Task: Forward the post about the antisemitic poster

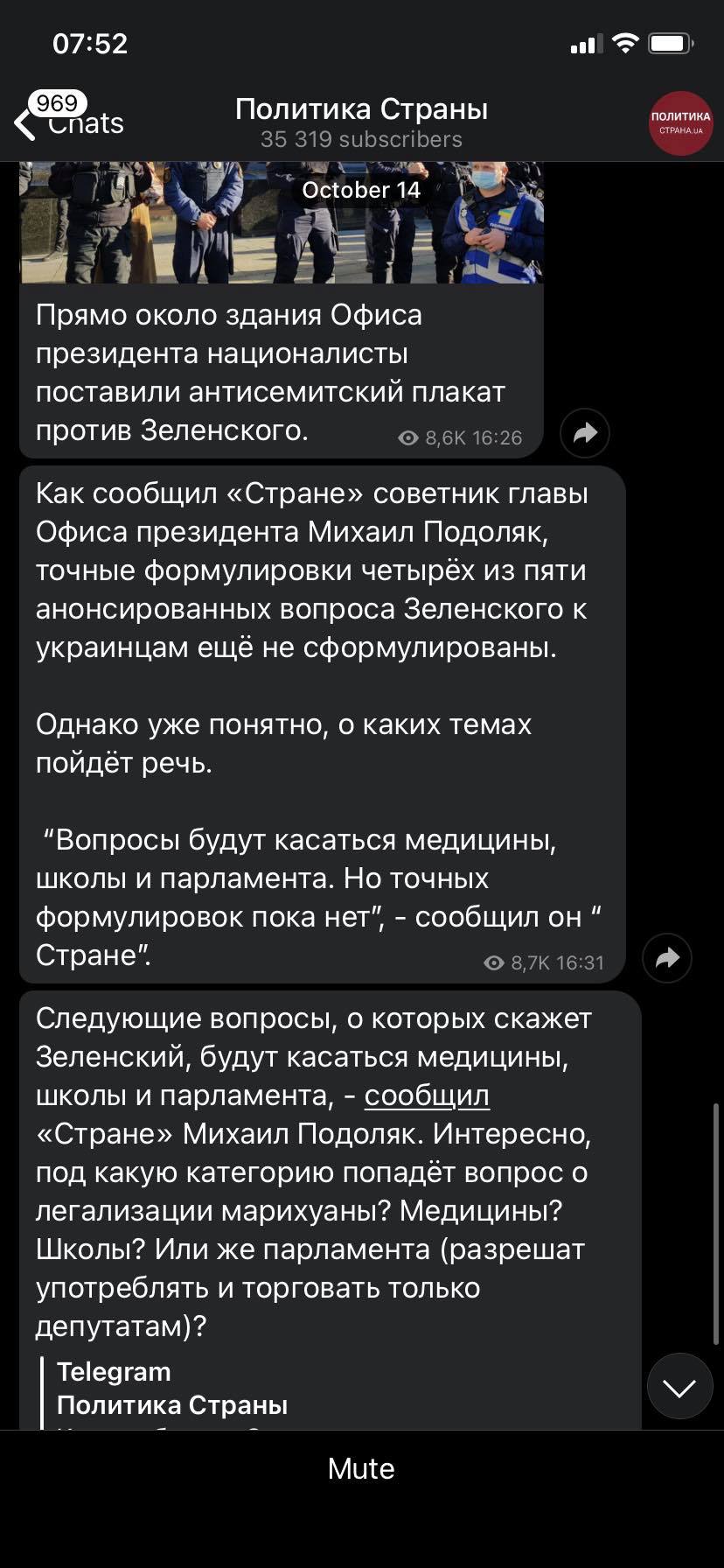Action: coord(585,432)
